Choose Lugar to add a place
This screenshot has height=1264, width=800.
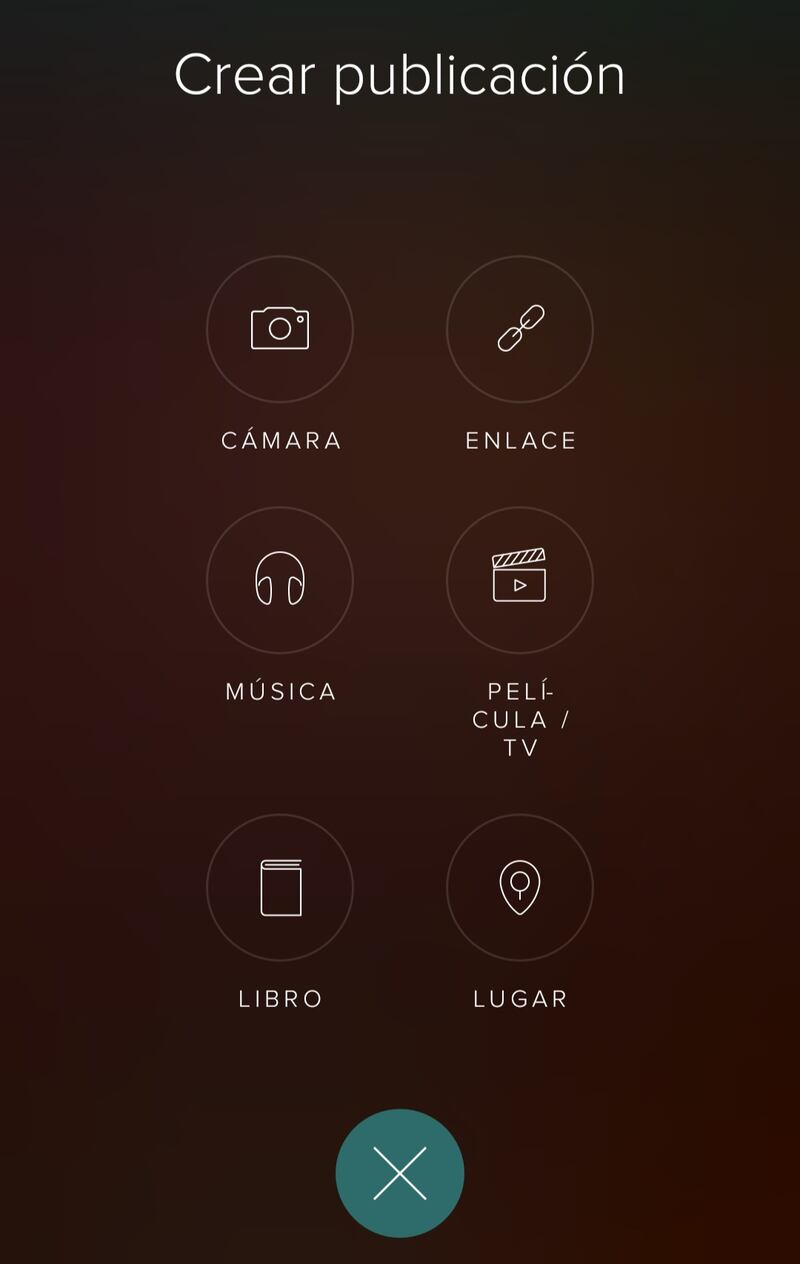point(520,887)
